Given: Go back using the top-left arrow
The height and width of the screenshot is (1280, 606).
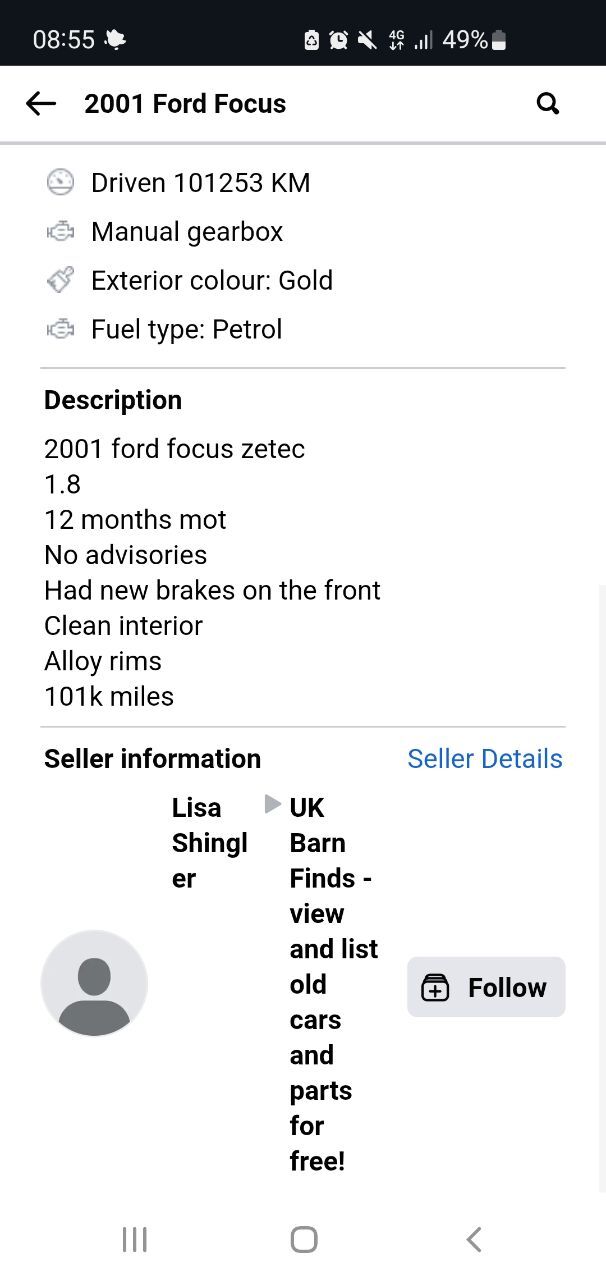Looking at the screenshot, I should 40,103.
